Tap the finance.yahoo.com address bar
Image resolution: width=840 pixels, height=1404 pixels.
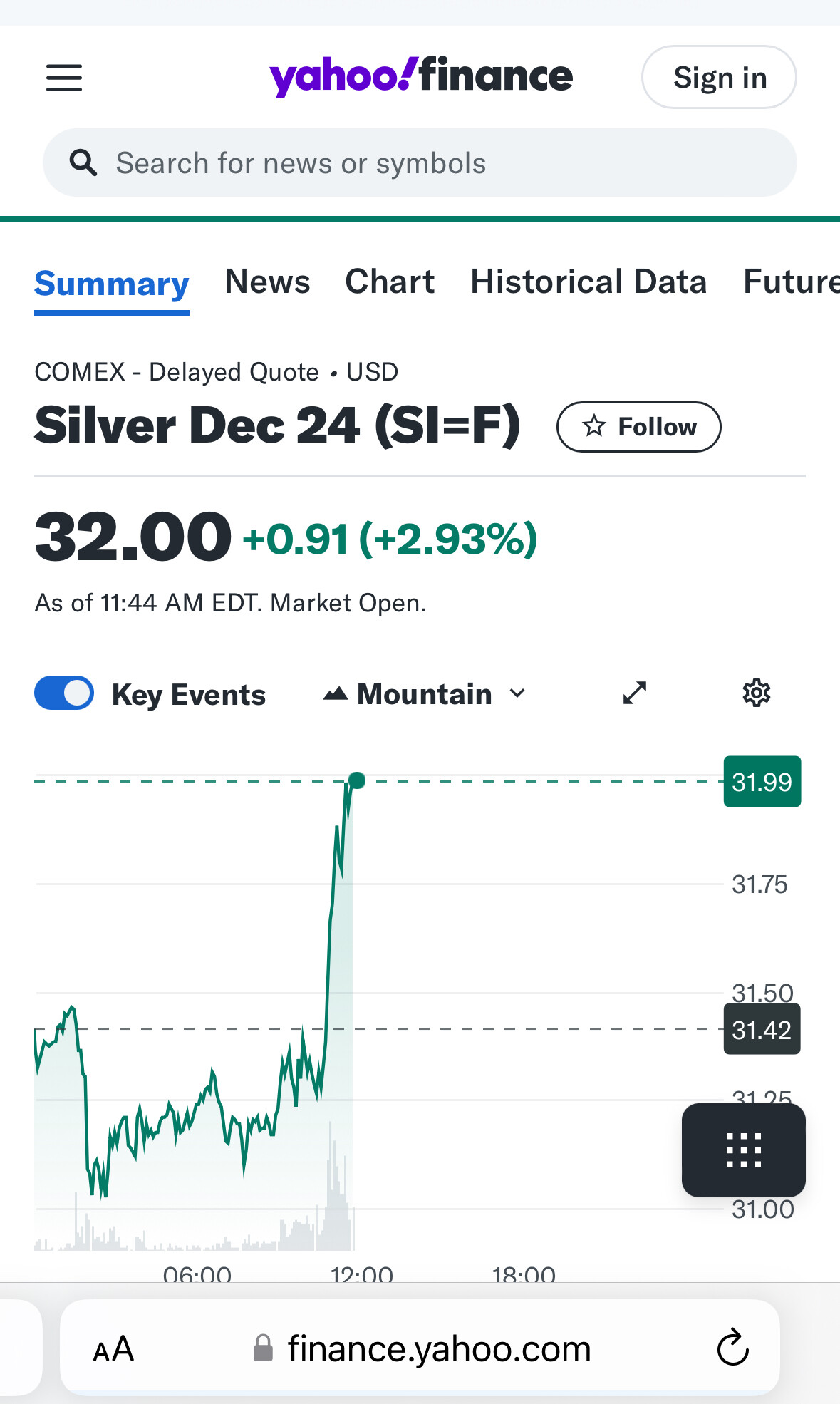point(420,1347)
